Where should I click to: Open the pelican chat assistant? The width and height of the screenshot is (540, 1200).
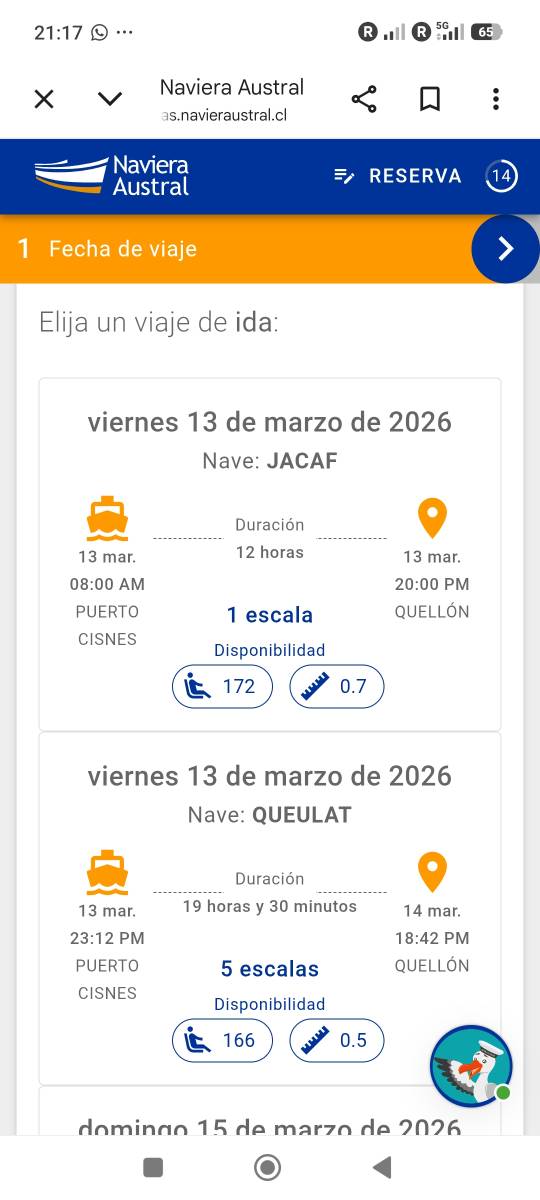click(471, 1066)
